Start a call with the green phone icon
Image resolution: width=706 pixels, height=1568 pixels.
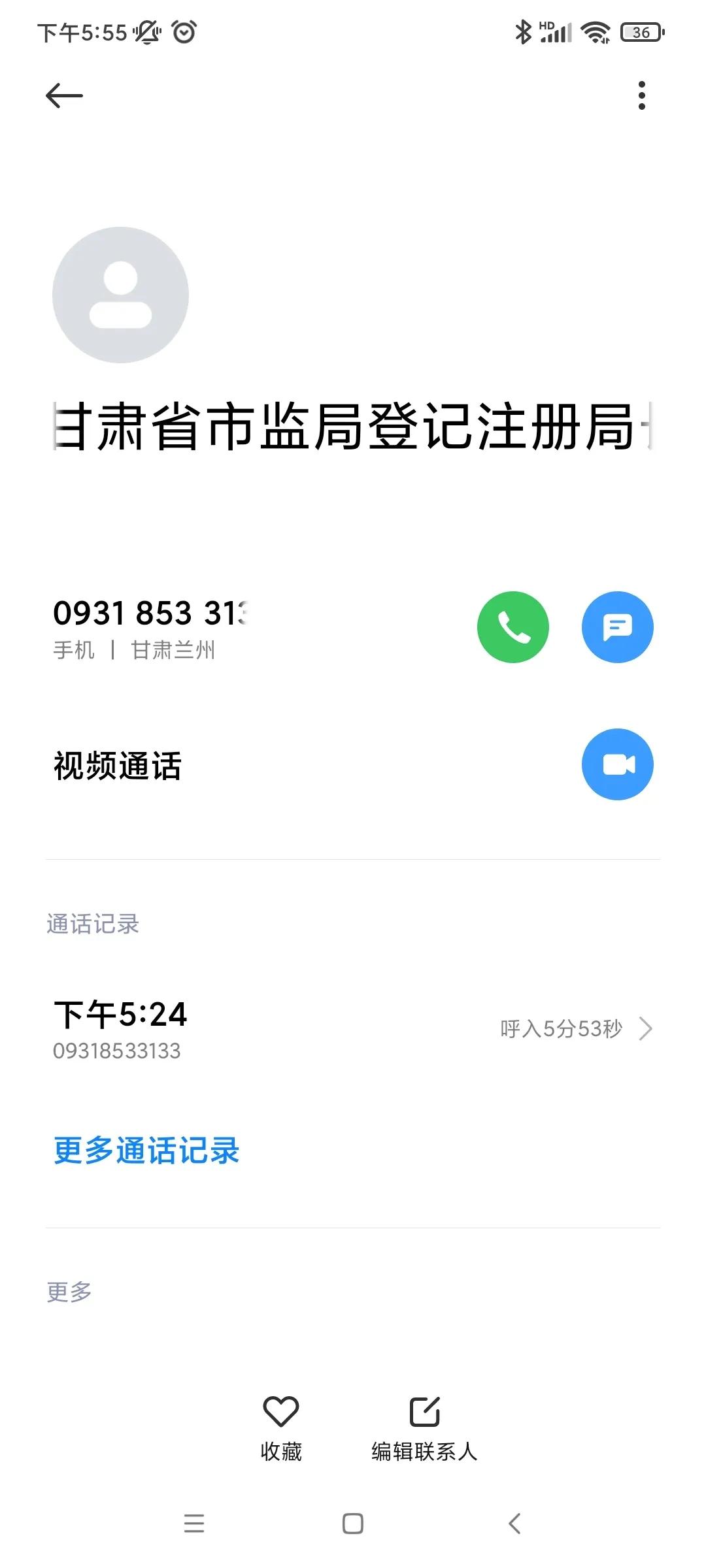coord(513,627)
